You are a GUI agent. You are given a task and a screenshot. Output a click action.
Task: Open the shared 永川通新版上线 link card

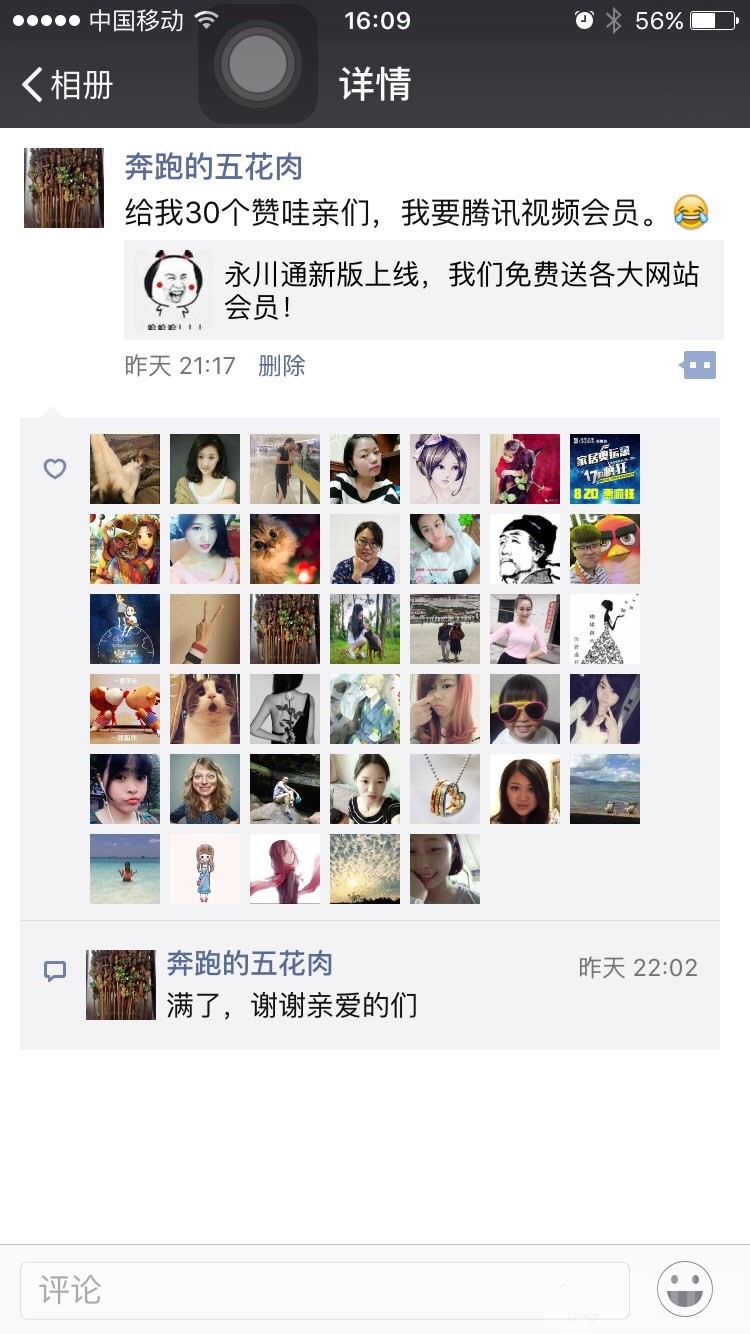(x=424, y=290)
